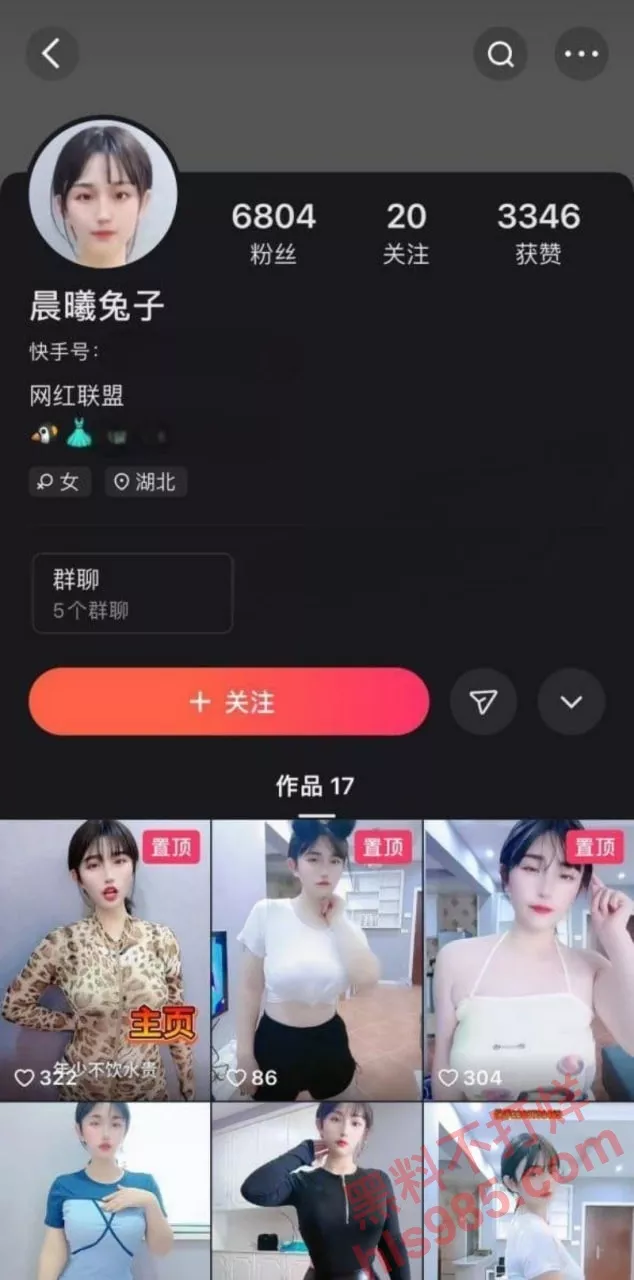Expand the down-chevron next to follow
This screenshot has width=634, height=1280.
tap(571, 702)
